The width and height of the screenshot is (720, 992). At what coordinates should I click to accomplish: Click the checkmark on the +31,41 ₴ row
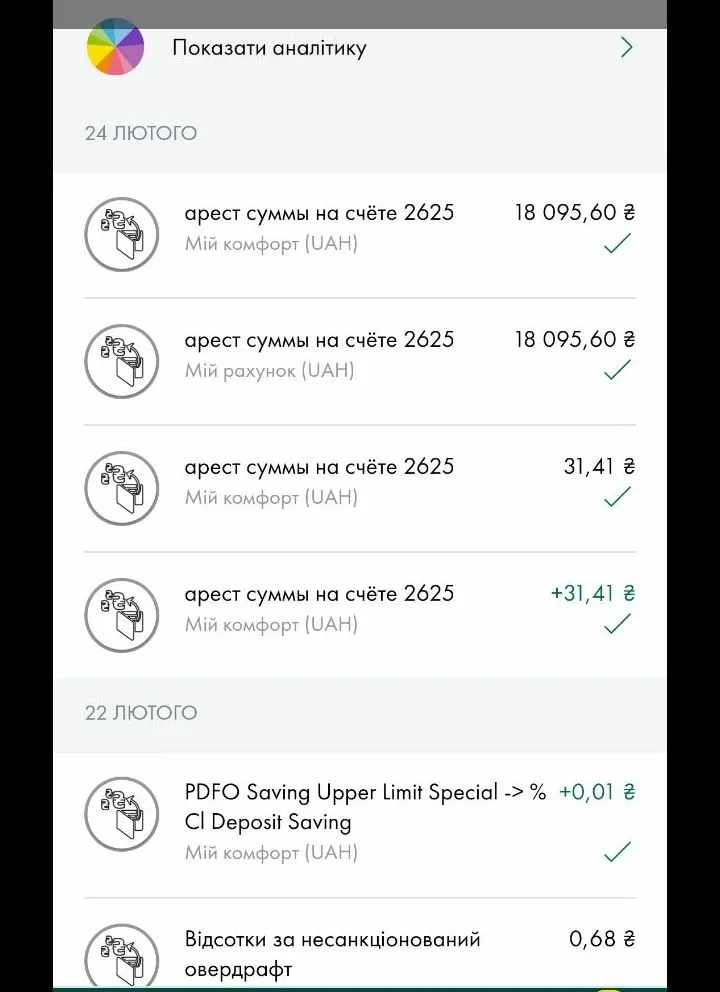point(619,625)
